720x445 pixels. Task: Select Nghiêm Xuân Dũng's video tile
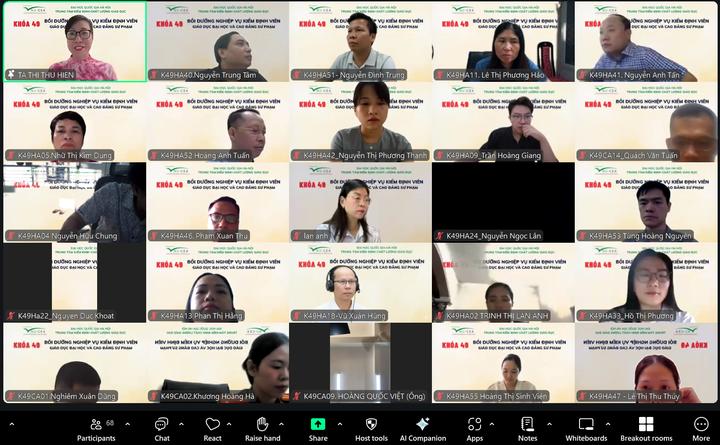[x=73, y=362]
